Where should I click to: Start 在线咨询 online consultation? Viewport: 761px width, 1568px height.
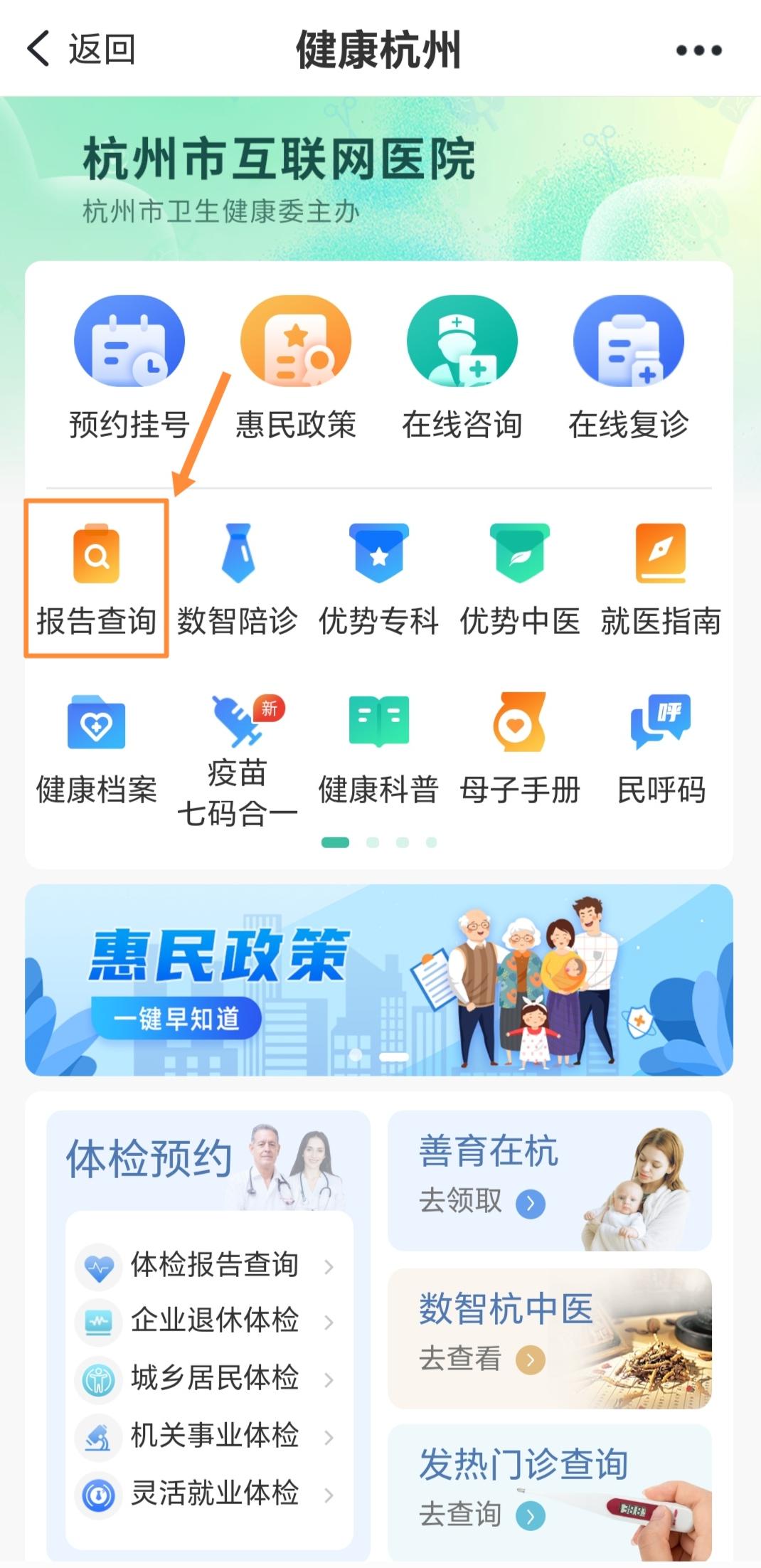(462, 368)
